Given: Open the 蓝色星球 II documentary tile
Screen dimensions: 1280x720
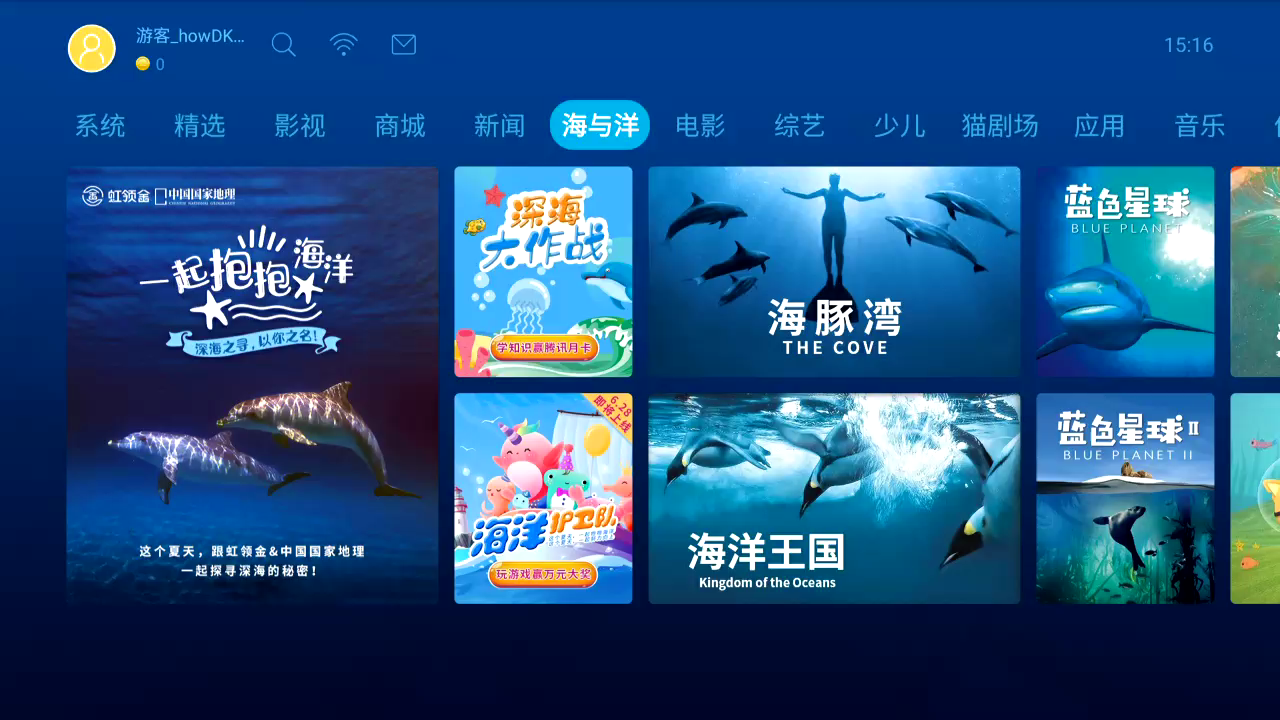Looking at the screenshot, I should 1125,498.
